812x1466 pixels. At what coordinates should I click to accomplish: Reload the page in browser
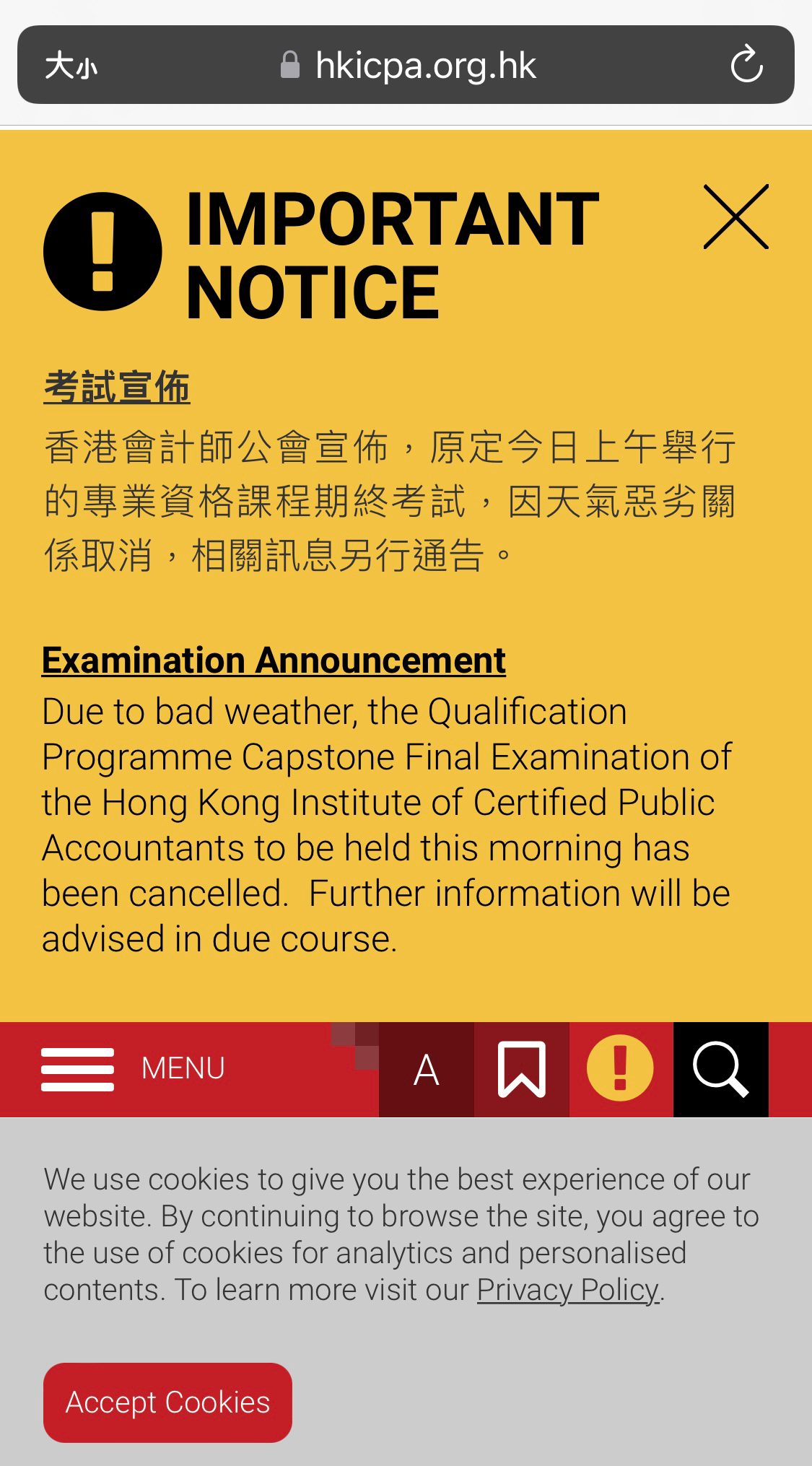746,65
